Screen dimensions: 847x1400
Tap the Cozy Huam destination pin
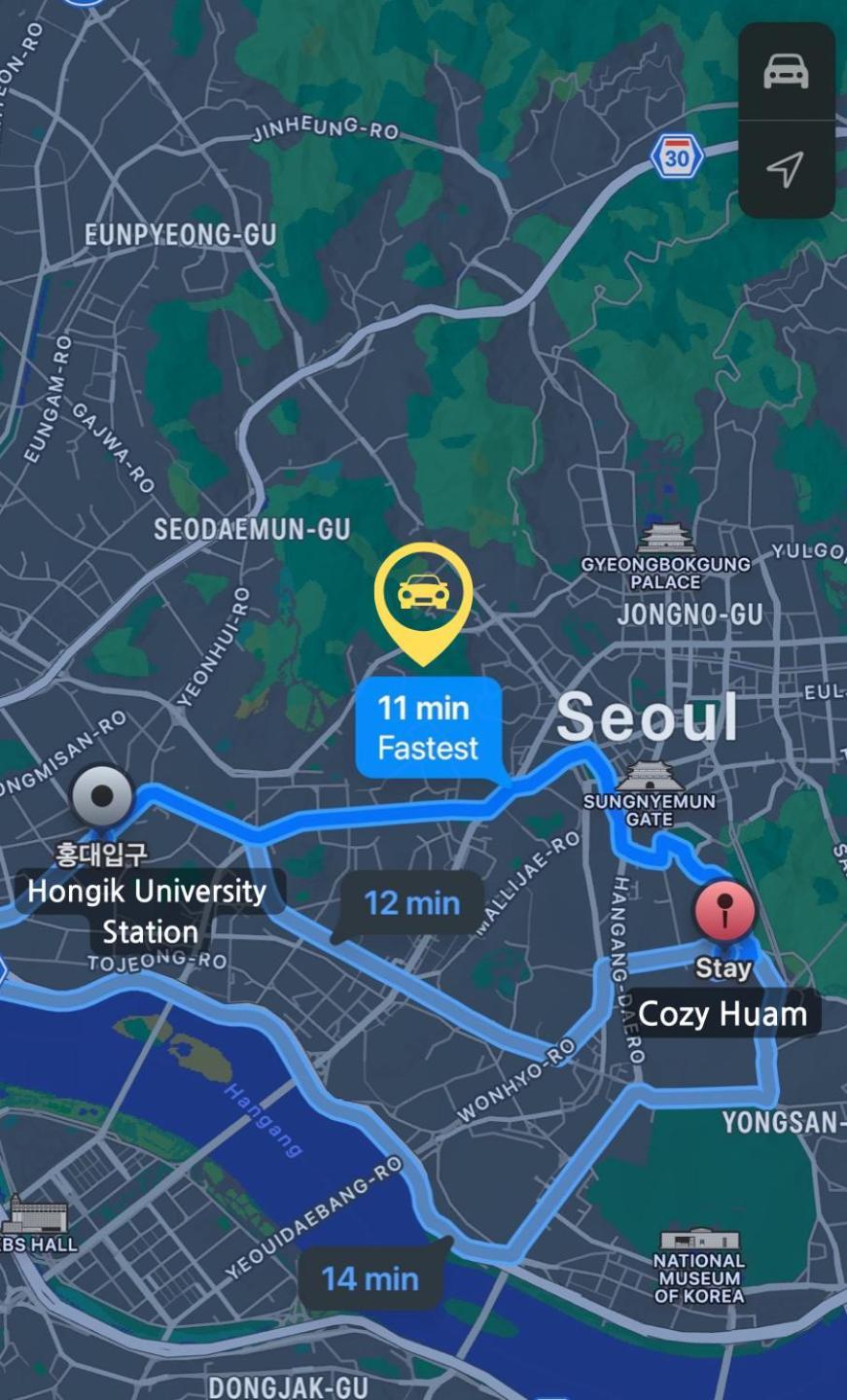click(724, 912)
